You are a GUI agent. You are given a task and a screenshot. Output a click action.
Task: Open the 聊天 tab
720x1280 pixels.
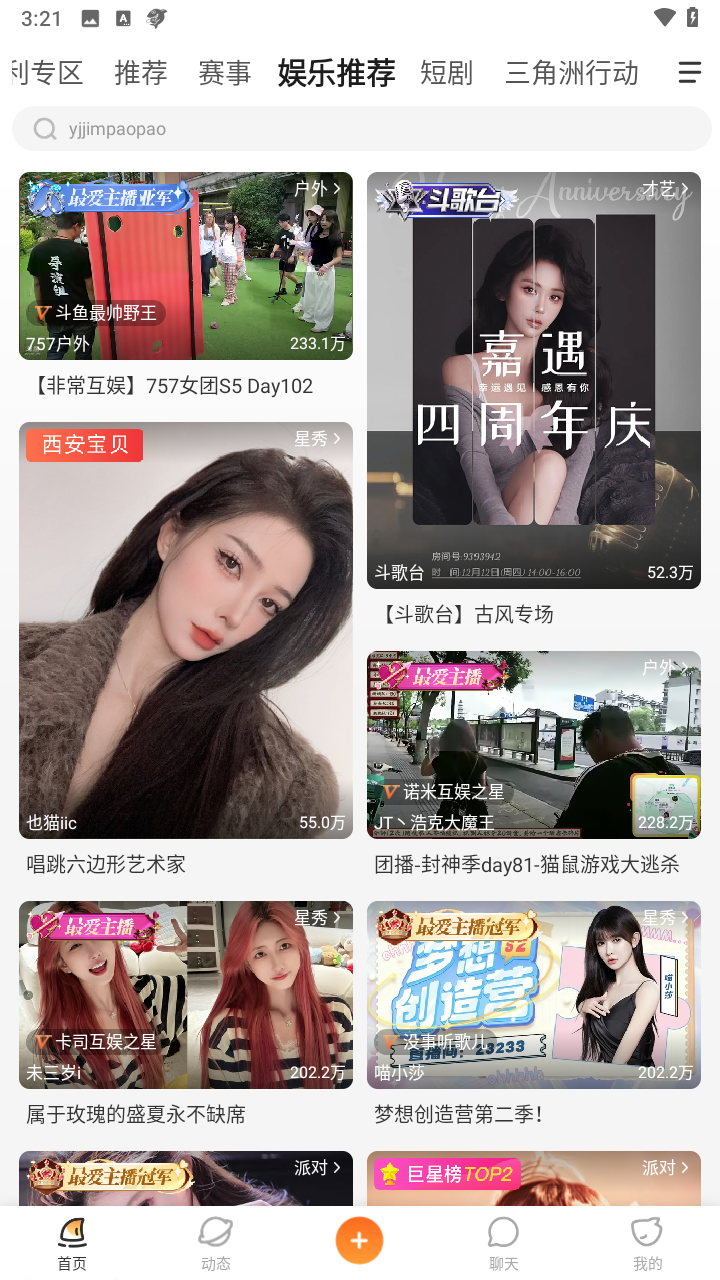click(x=503, y=1243)
